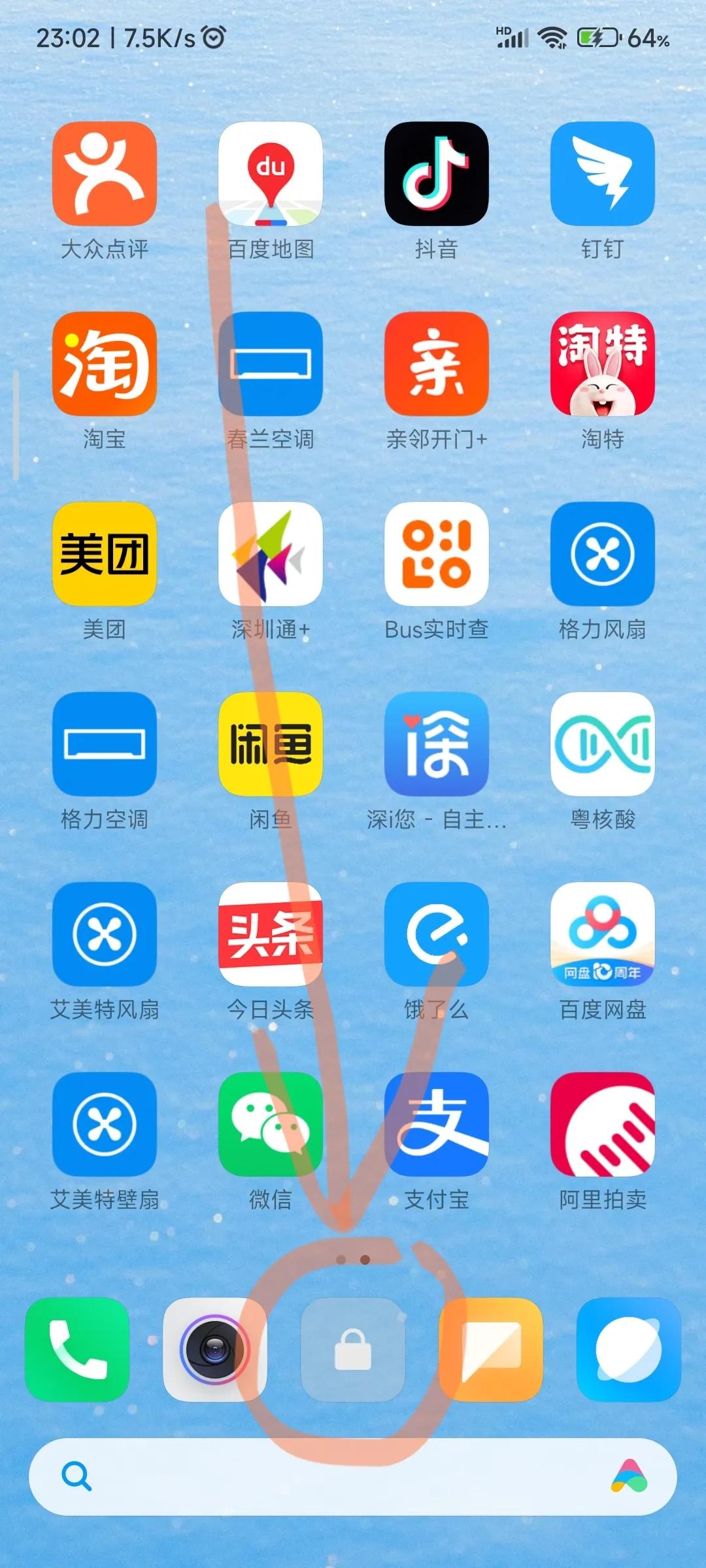The height and width of the screenshot is (1568, 706).
Task: Open 抖音
Action: [437, 174]
